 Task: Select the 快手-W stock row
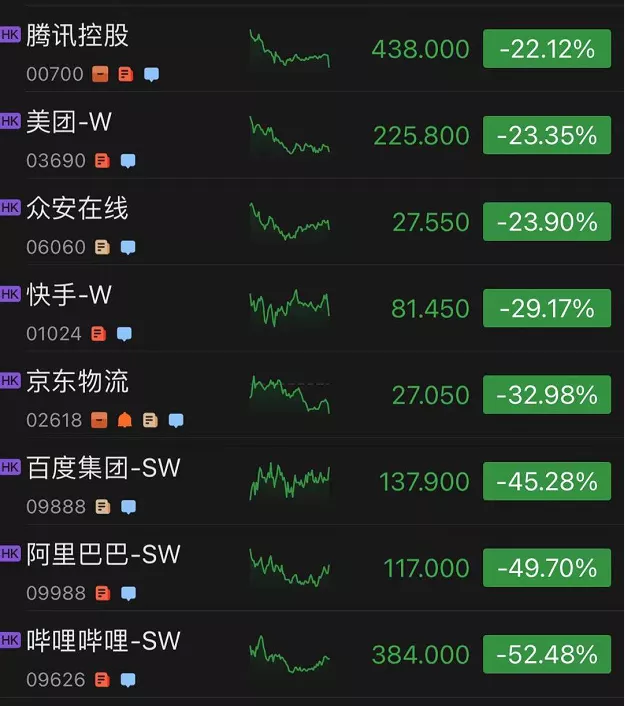(x=70, y=295)
